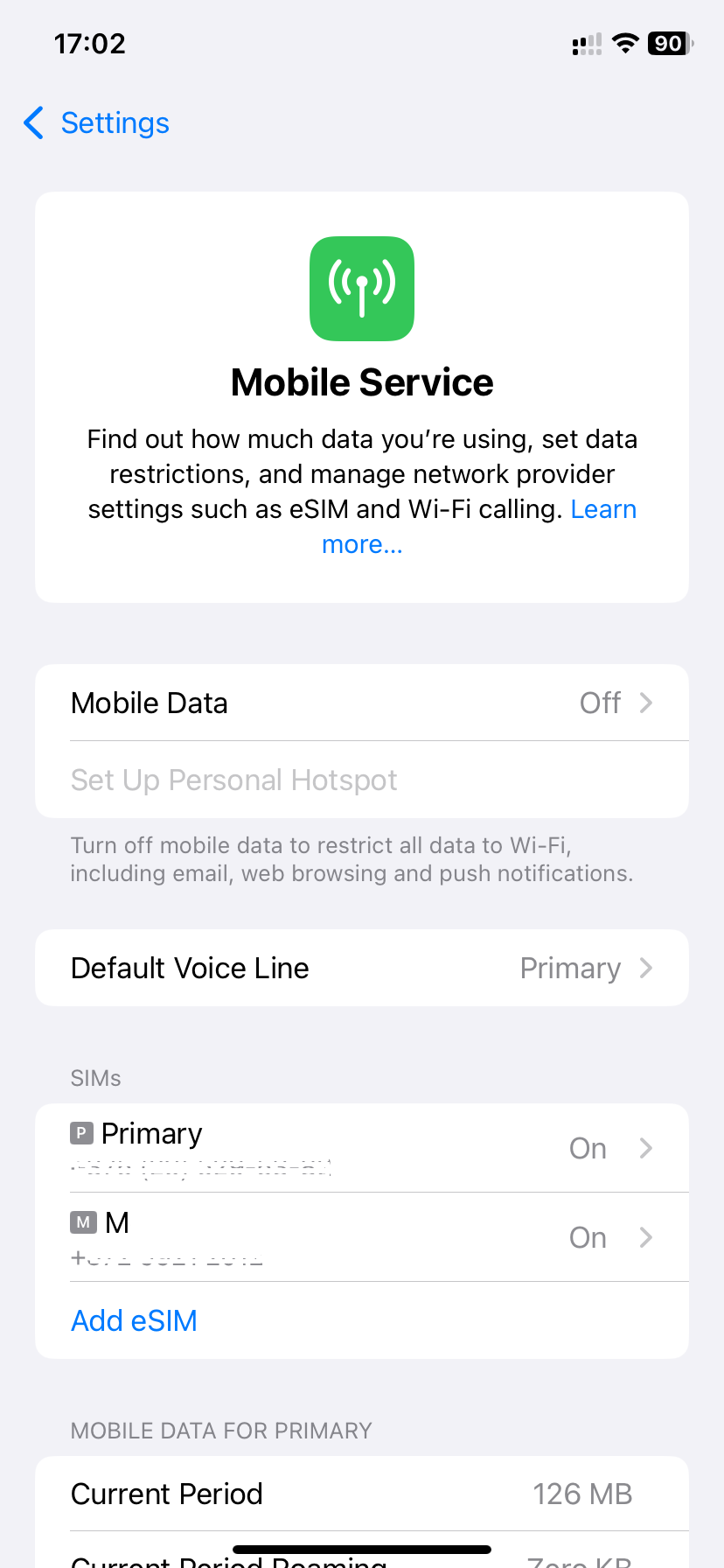The image size is (724, 1568).
Task: Open the M SIM settings
Action: [x=361, y=1237]
